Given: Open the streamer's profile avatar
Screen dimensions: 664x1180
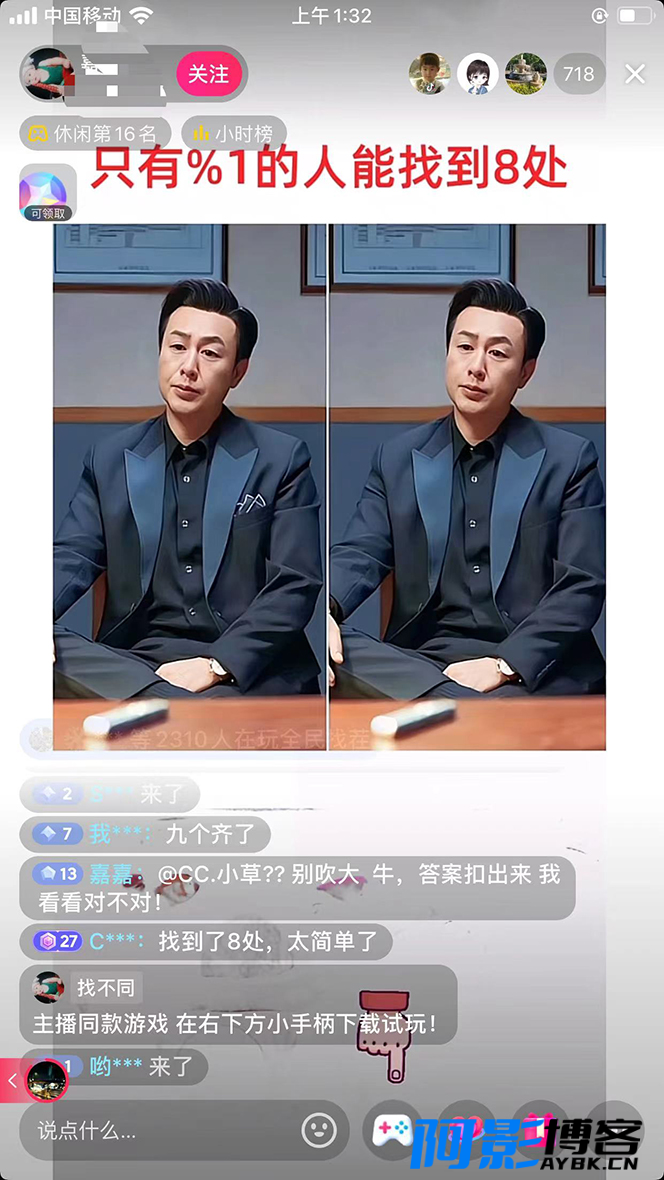Looking at the screenshot, I should tap(47, 74).
